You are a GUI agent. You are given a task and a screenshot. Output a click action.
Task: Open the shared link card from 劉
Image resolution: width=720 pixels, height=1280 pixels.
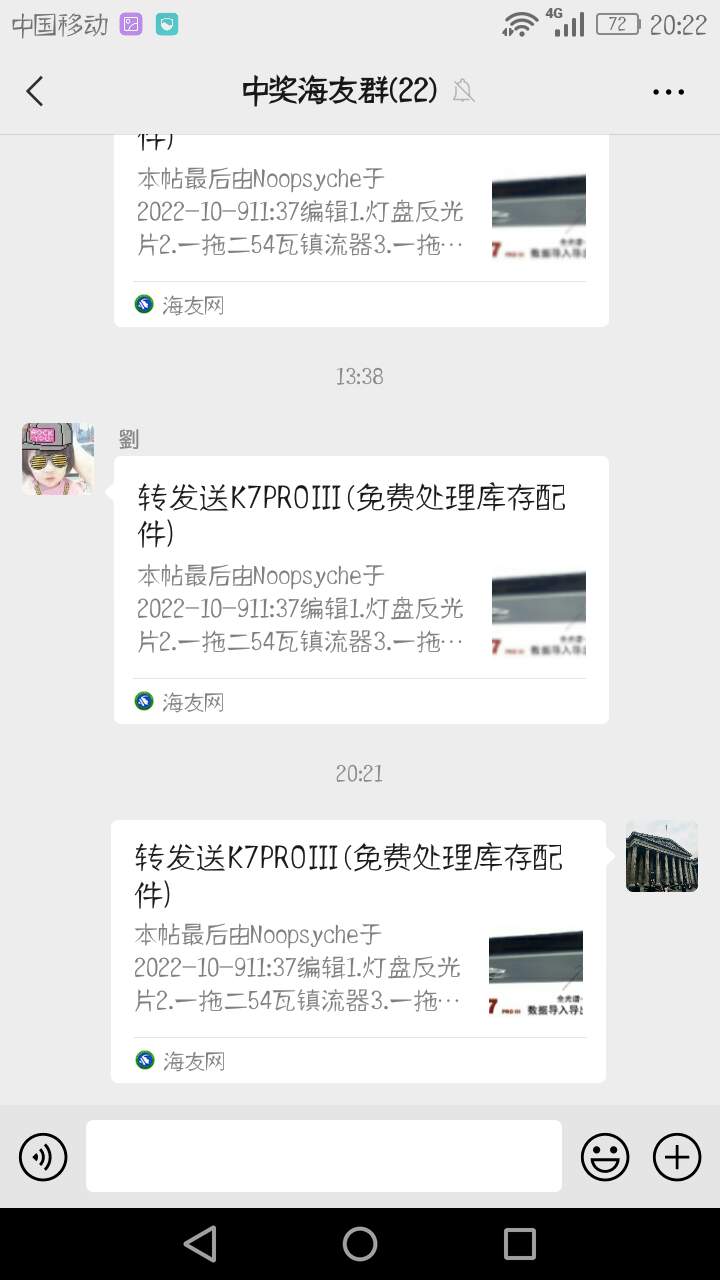click(361, 590)
